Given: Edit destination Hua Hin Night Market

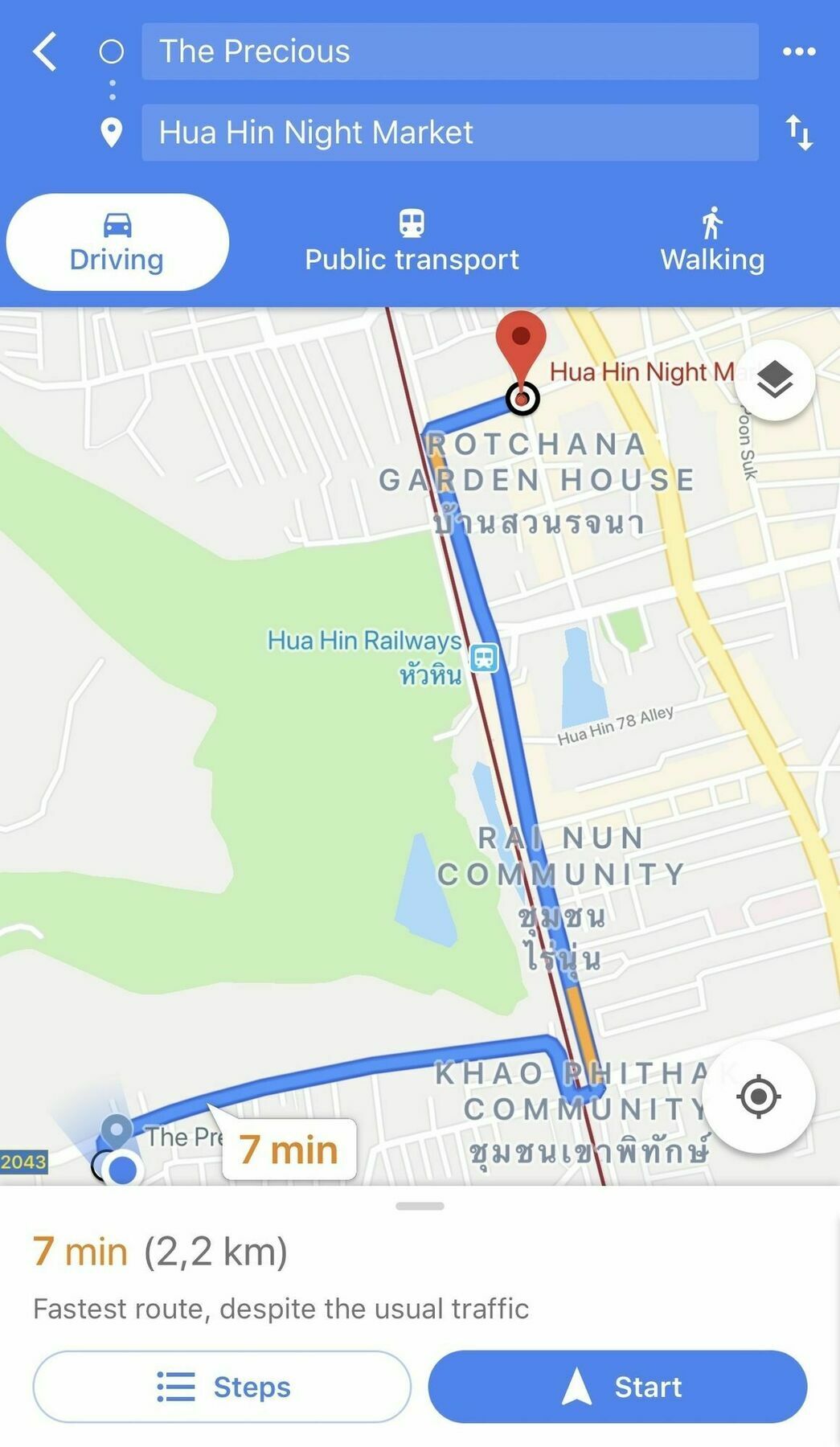Looking at the screenshot, I should [x=449, y=133].
